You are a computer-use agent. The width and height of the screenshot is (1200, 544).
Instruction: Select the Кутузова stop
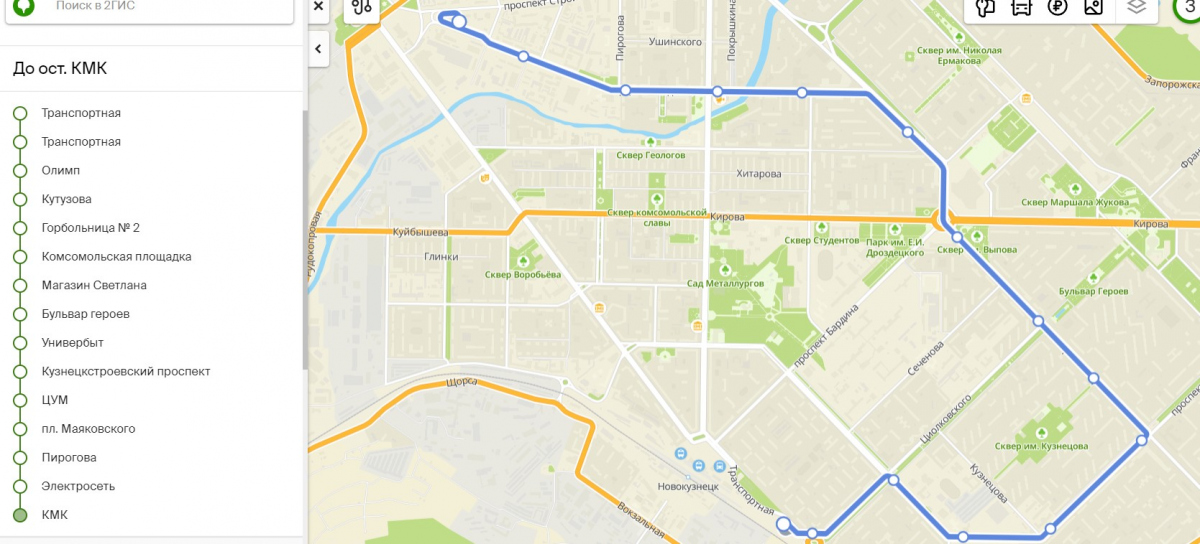66,199
